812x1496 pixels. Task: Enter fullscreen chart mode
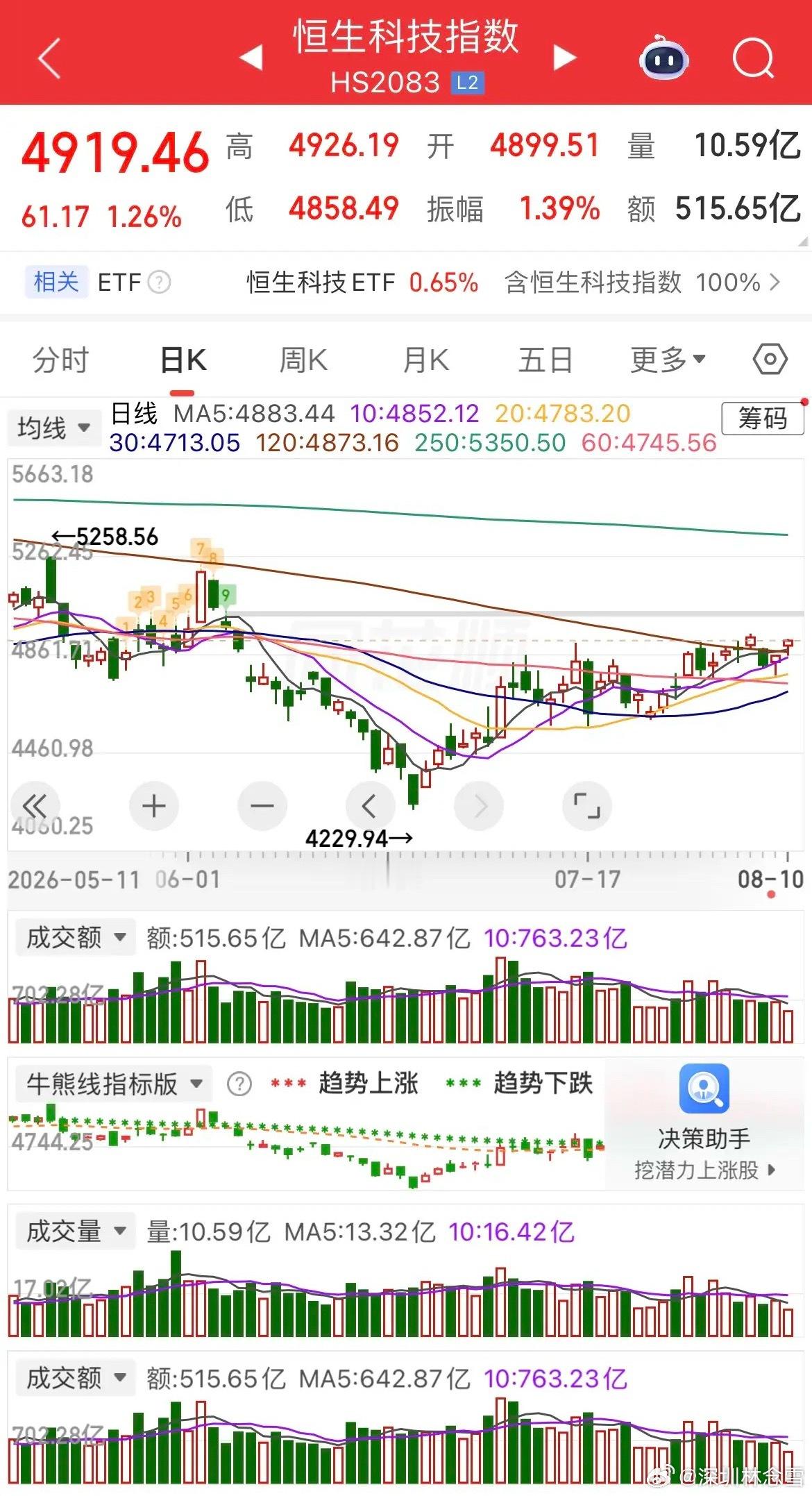point(587,806)
